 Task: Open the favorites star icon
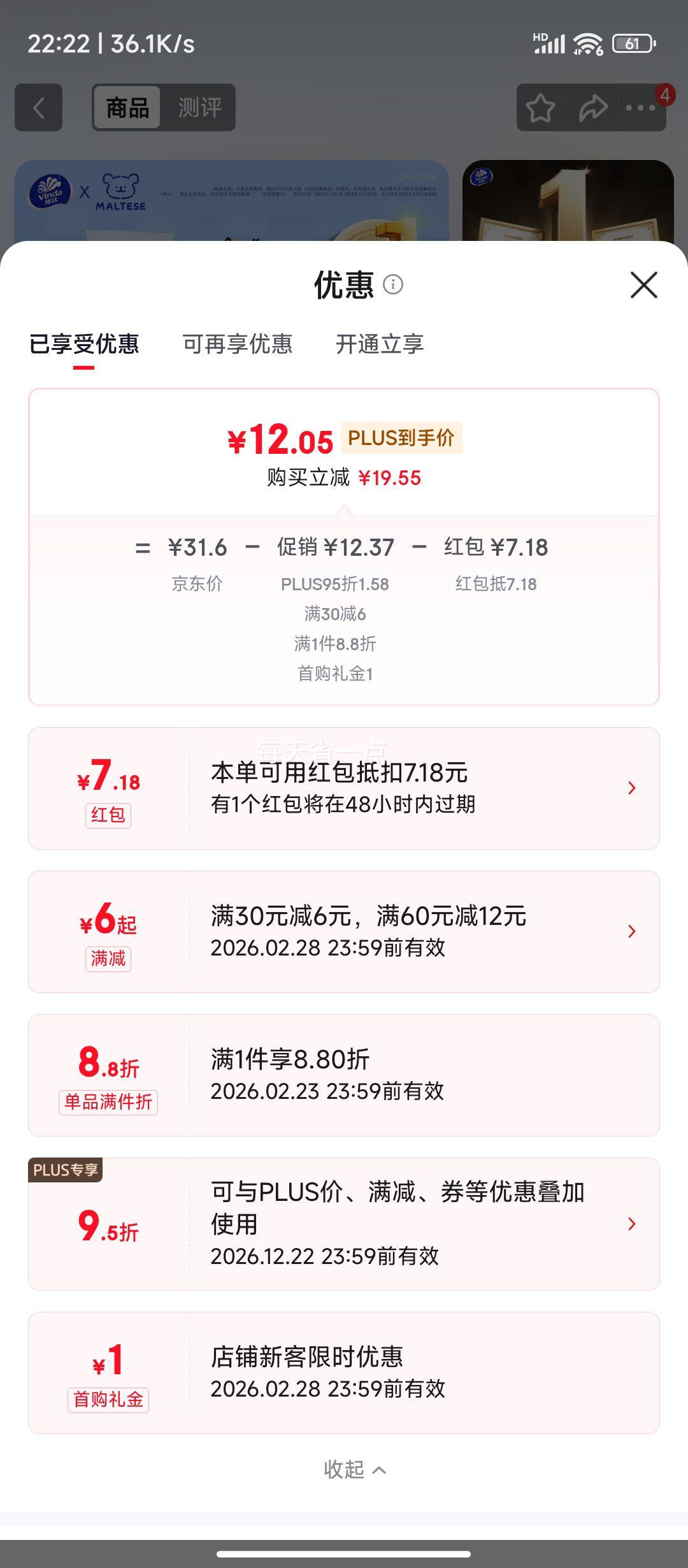coord(539,108)
